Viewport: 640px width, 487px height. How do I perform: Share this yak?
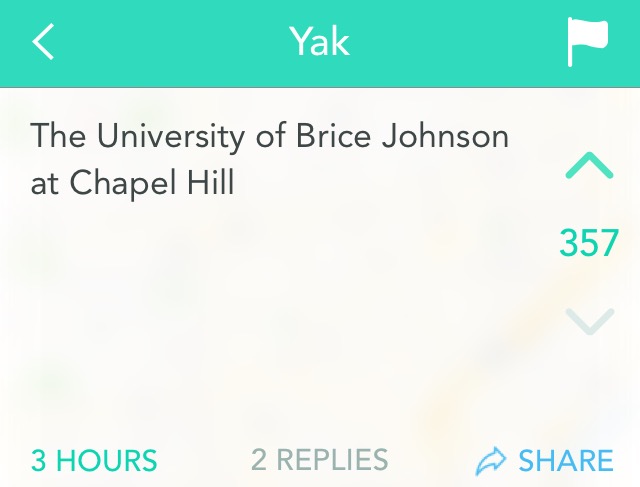click(x=544, y=460)
